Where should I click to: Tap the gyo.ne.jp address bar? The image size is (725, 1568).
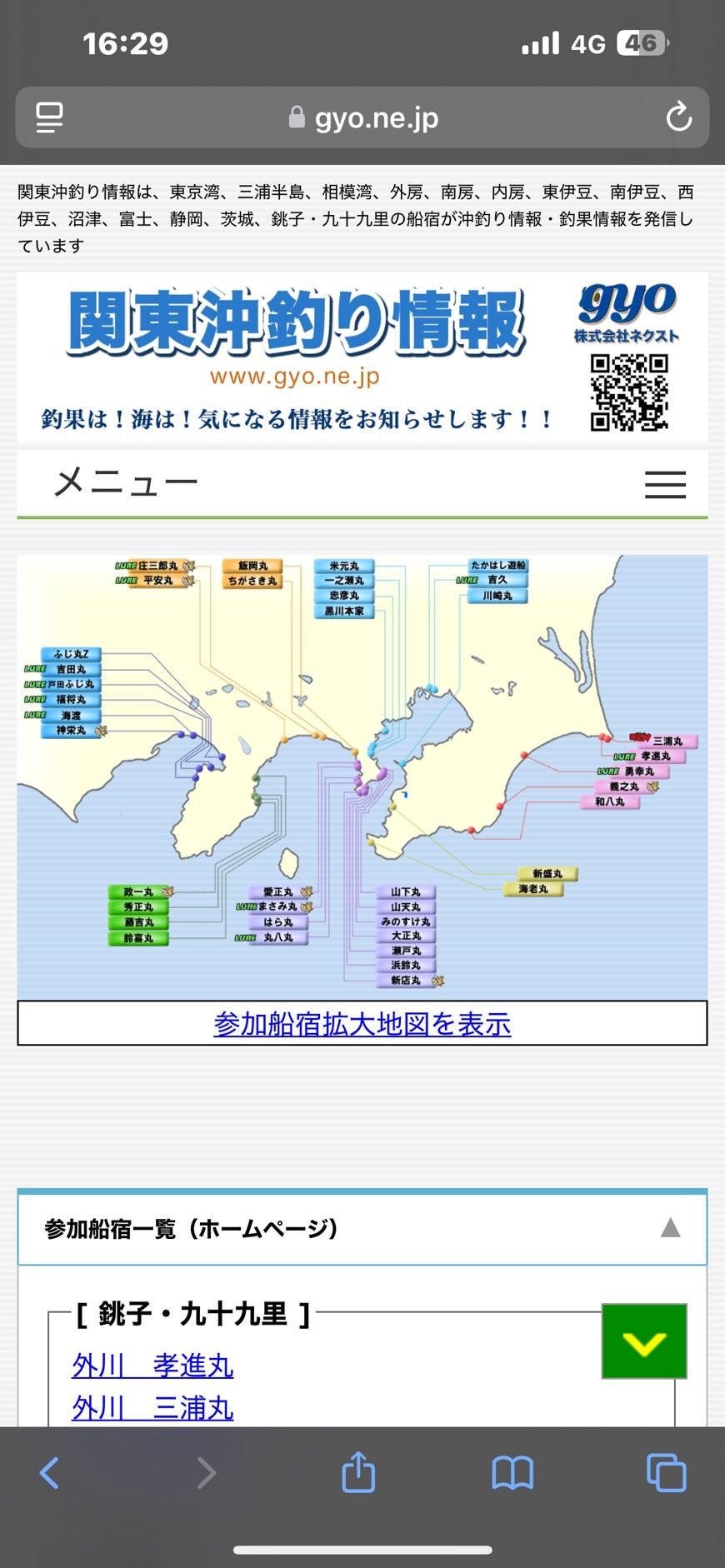(363, 117)
